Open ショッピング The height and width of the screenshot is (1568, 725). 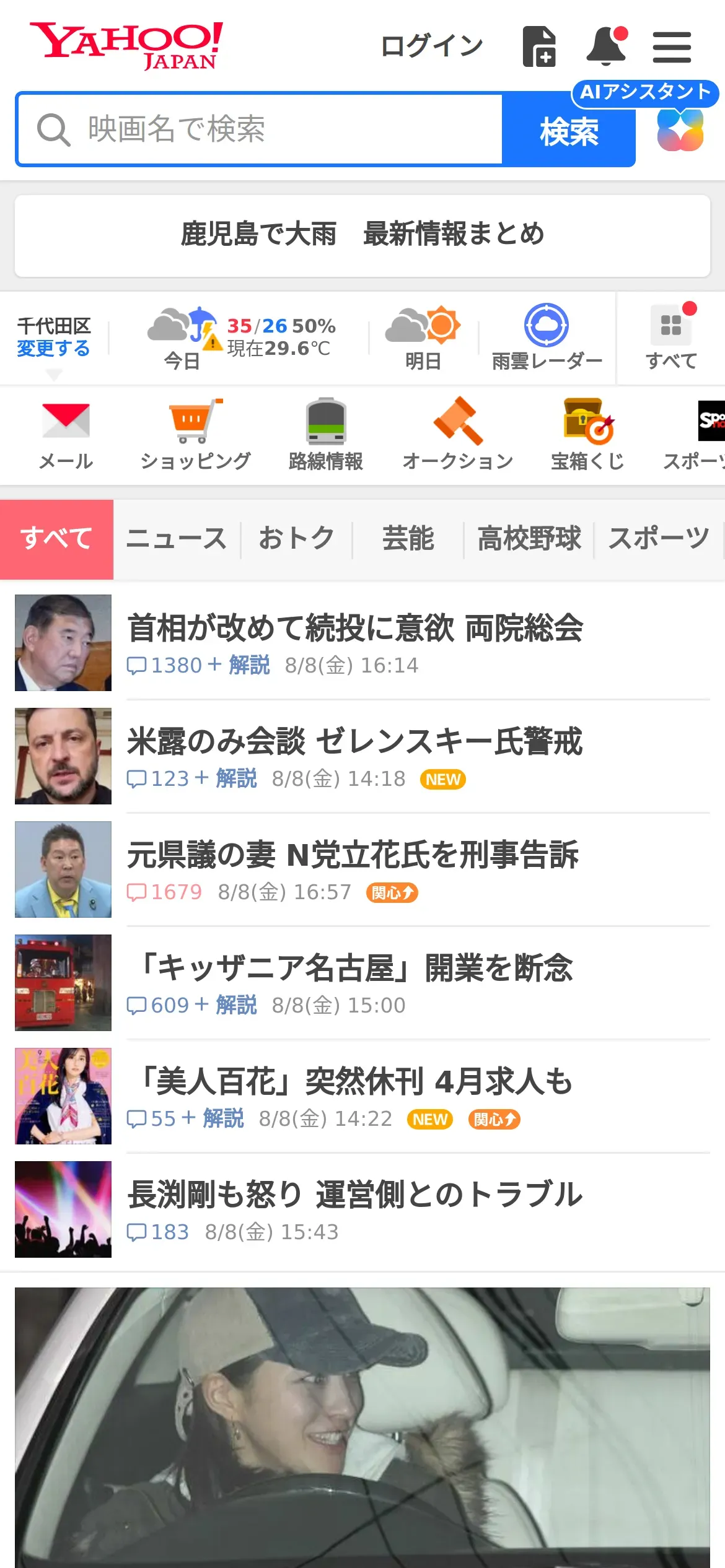click(x=195, y=433)
